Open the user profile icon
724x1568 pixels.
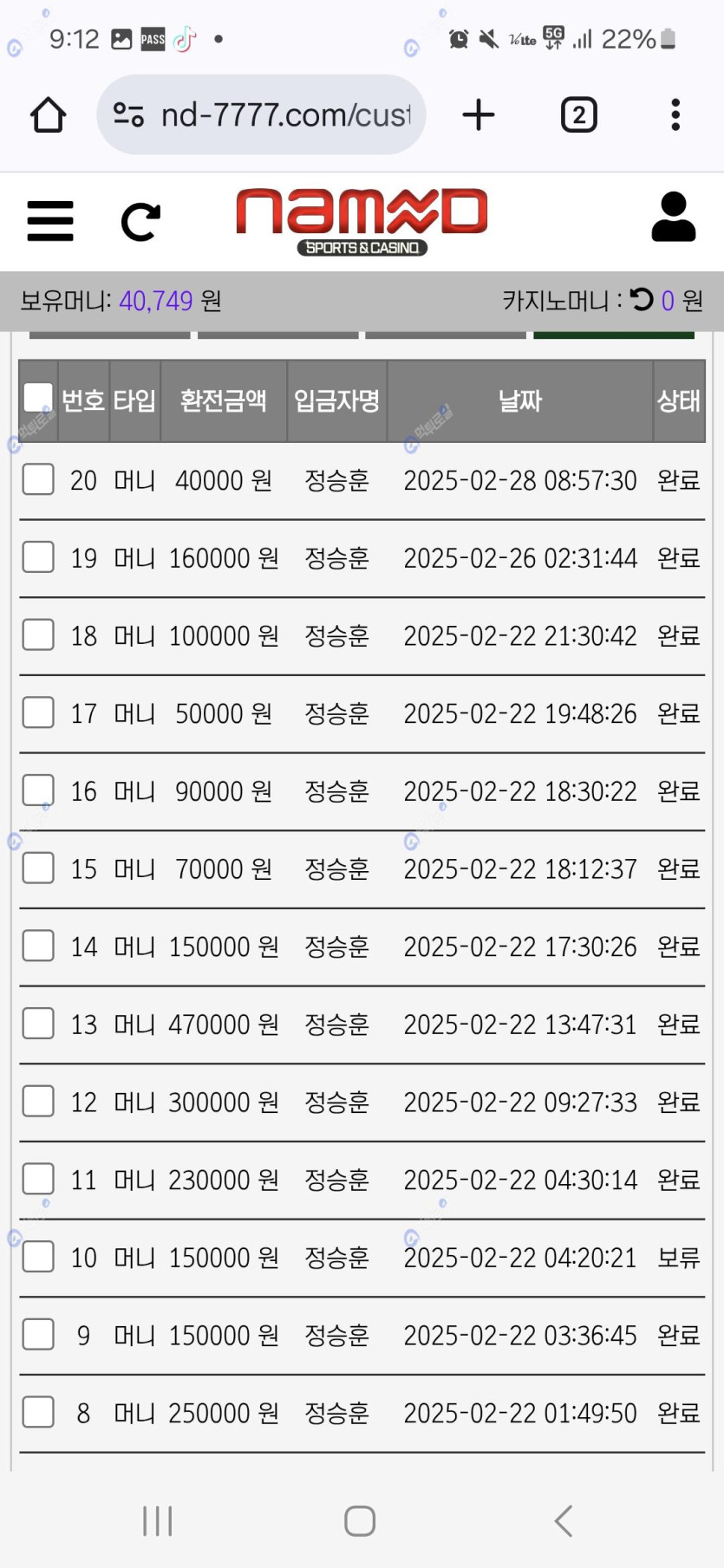pos(674,217)
